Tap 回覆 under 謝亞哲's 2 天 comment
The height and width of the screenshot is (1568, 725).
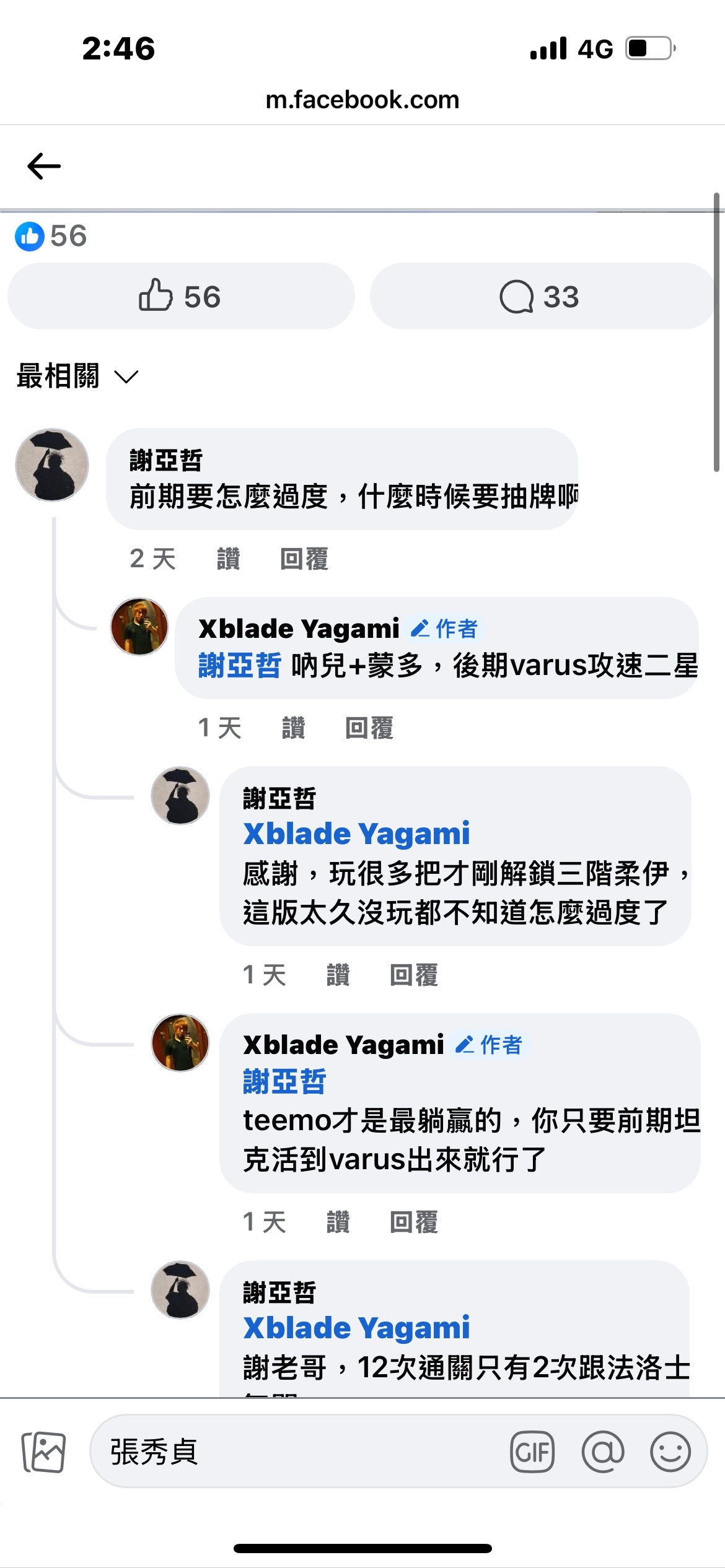304,559
